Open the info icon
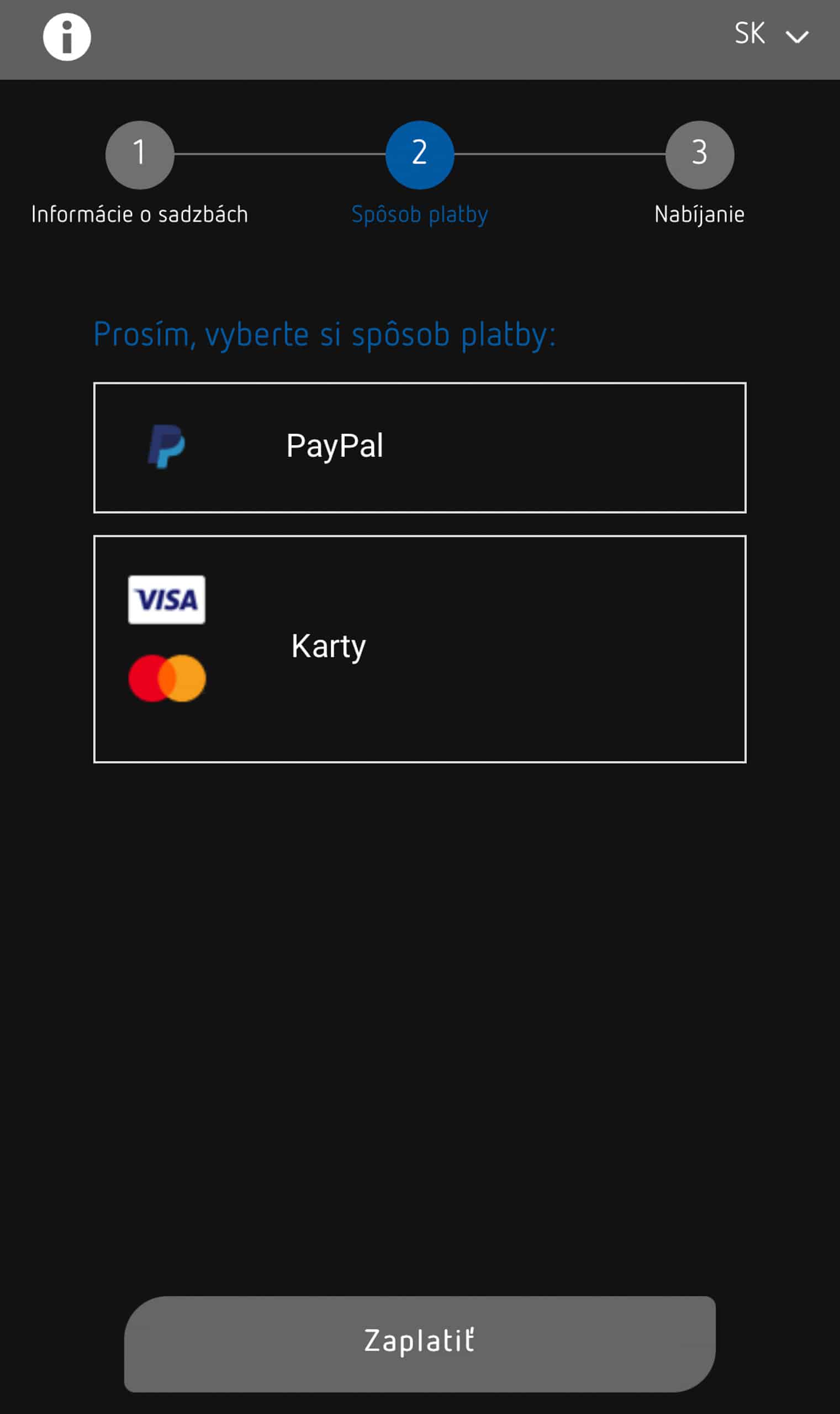 point(67,37)
